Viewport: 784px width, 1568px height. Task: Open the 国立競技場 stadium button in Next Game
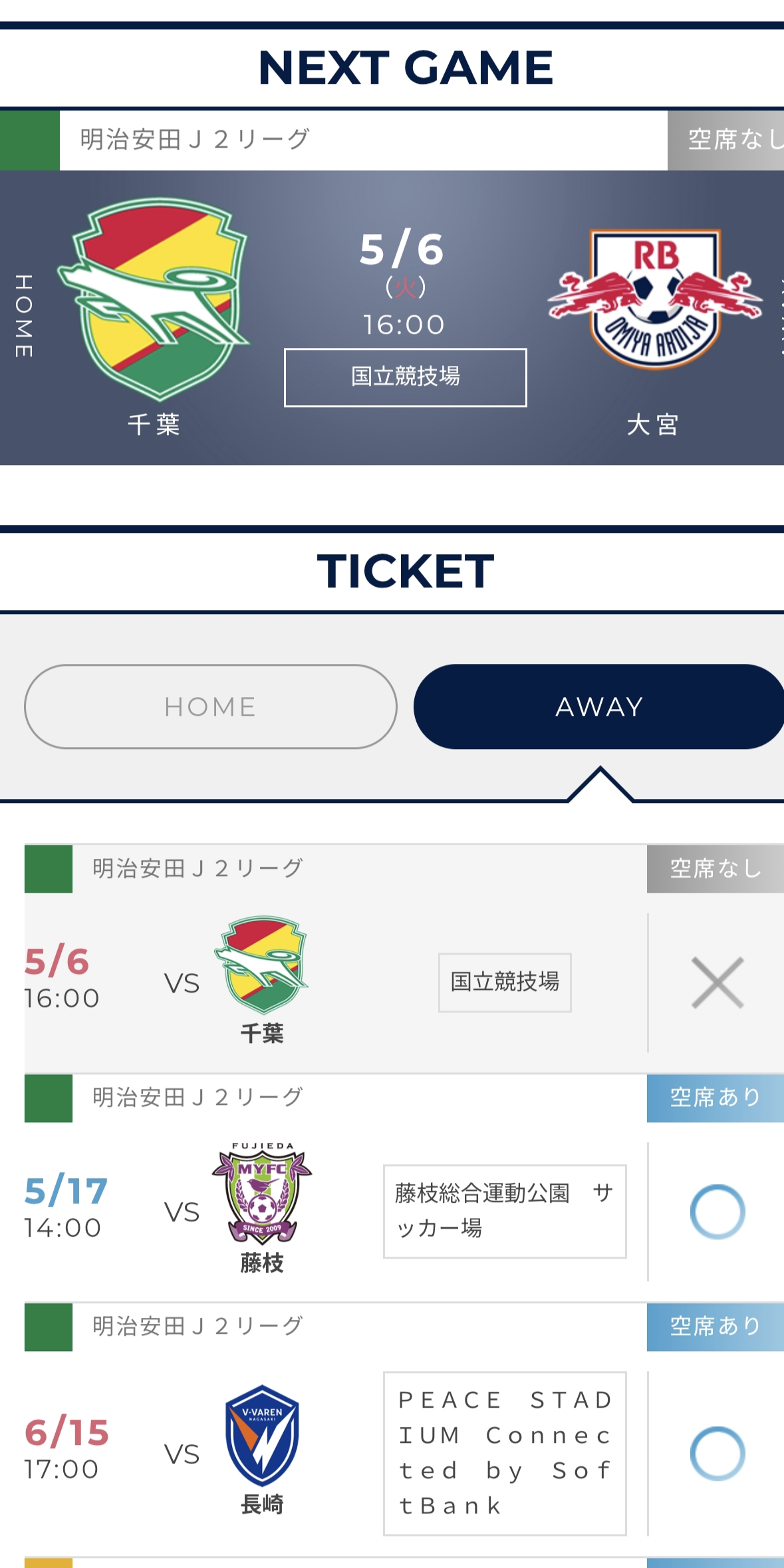[x=405, y=377]
